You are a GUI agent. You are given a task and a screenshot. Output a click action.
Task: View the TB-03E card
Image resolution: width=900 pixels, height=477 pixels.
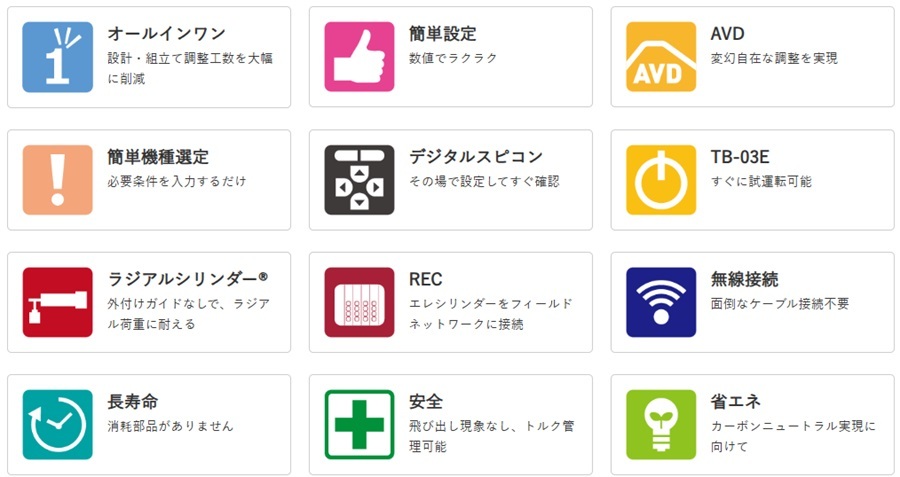pos(752,180)
